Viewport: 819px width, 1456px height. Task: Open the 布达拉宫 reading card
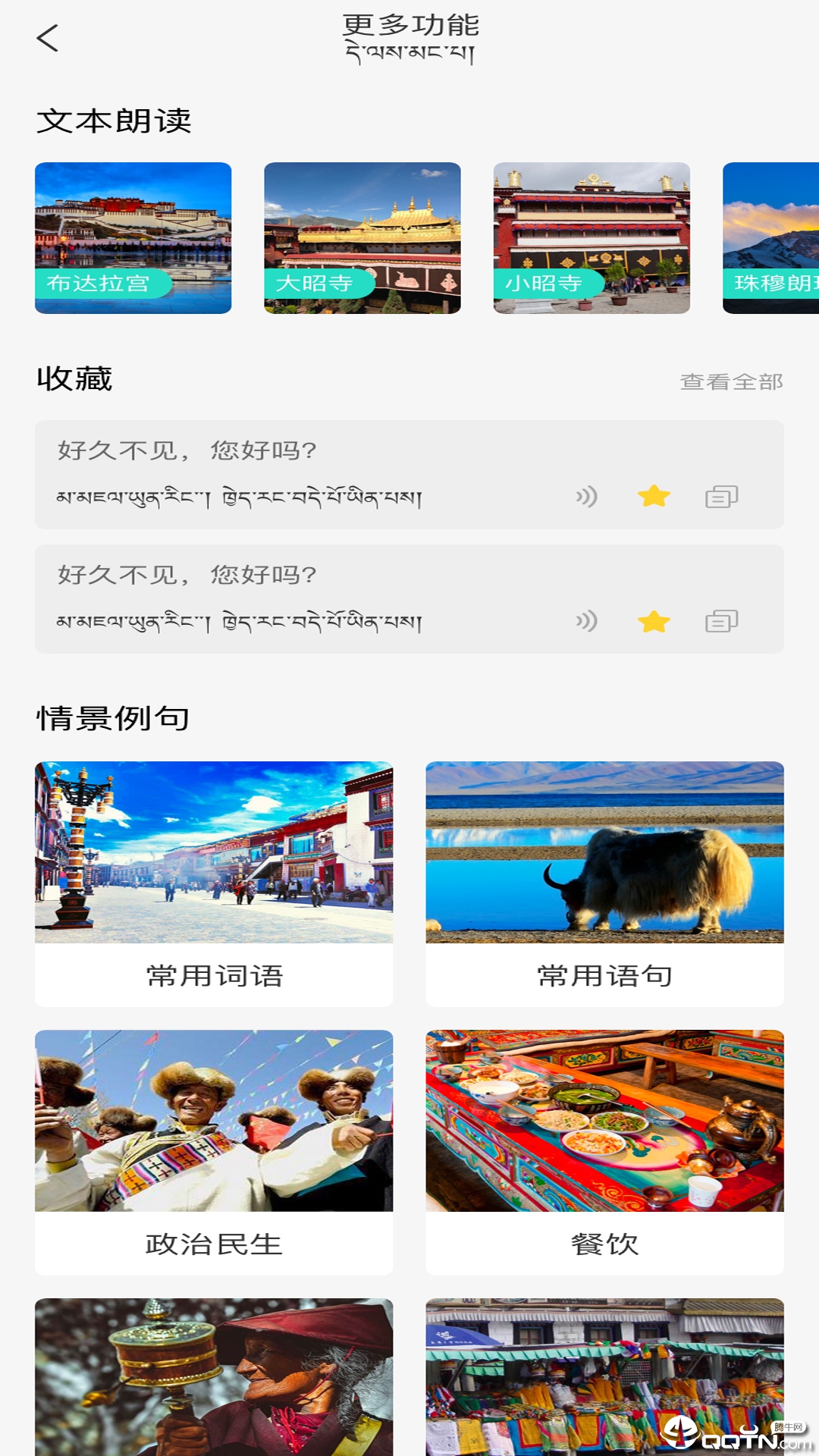[x=133, y=237]
